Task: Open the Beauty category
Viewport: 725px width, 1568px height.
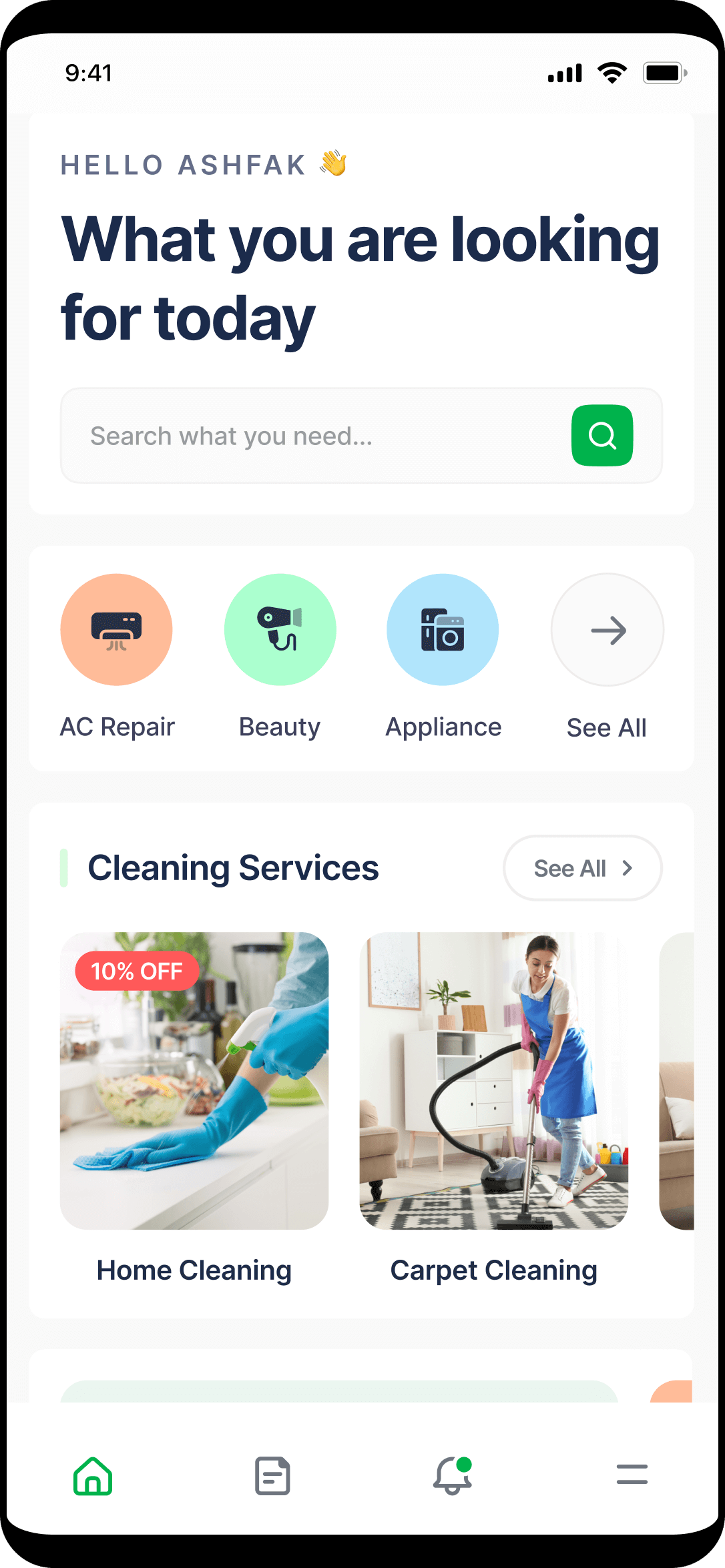Action: [x=280, y=630]
